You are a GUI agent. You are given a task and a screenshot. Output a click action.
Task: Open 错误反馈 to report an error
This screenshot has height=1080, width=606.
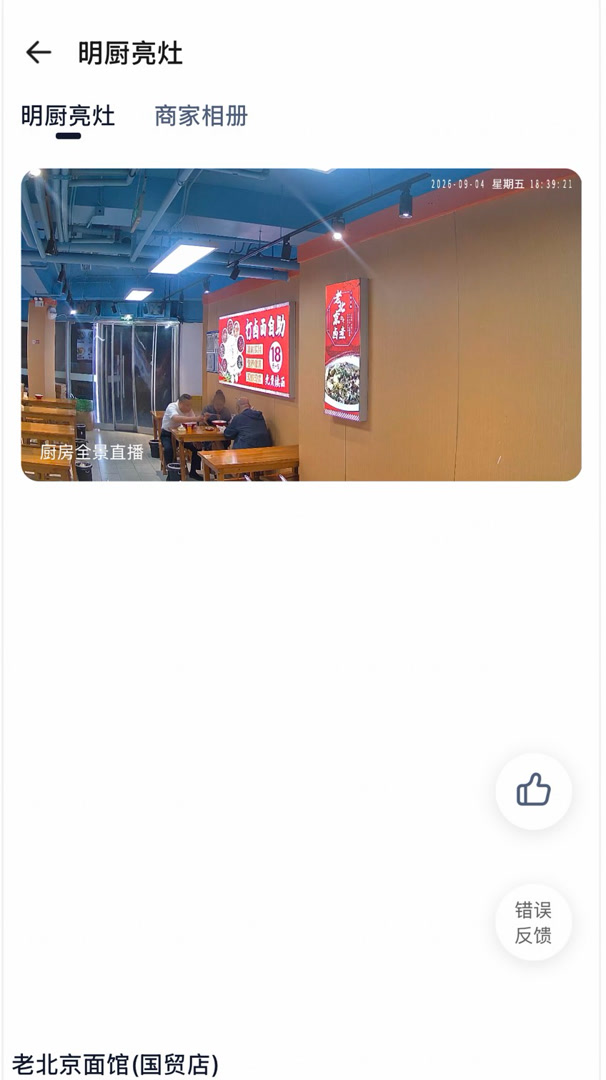click(x=534, y=922)
